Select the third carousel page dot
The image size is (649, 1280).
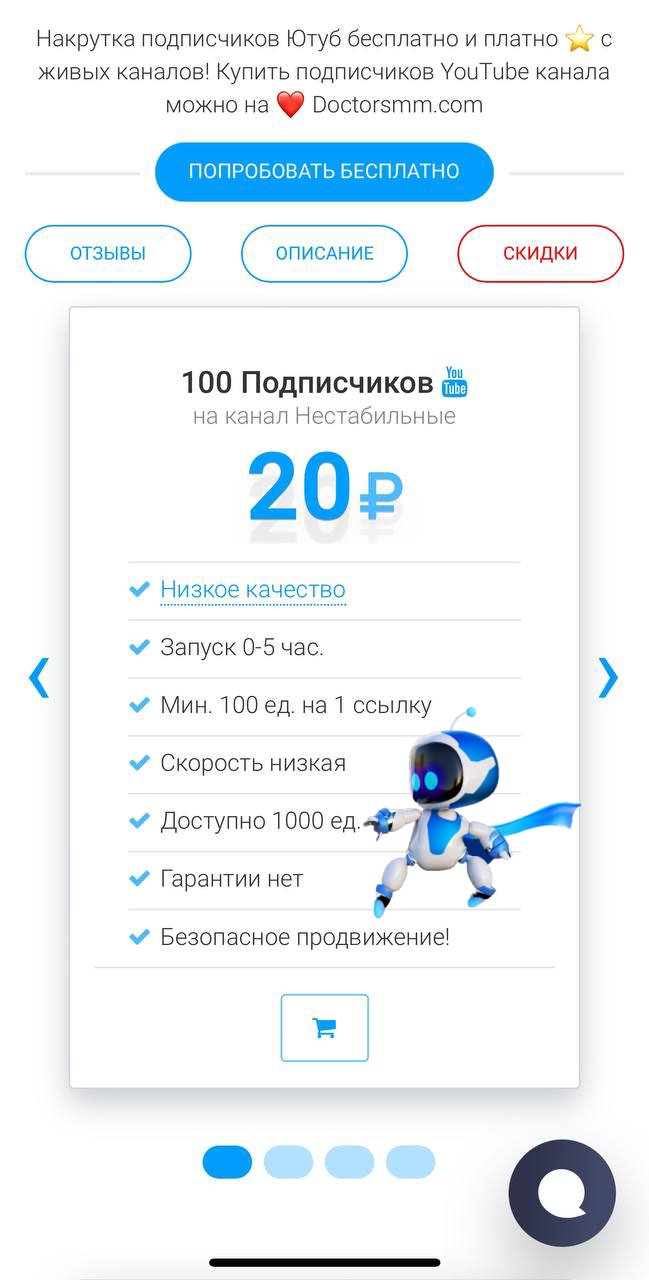click(349, 1162)
